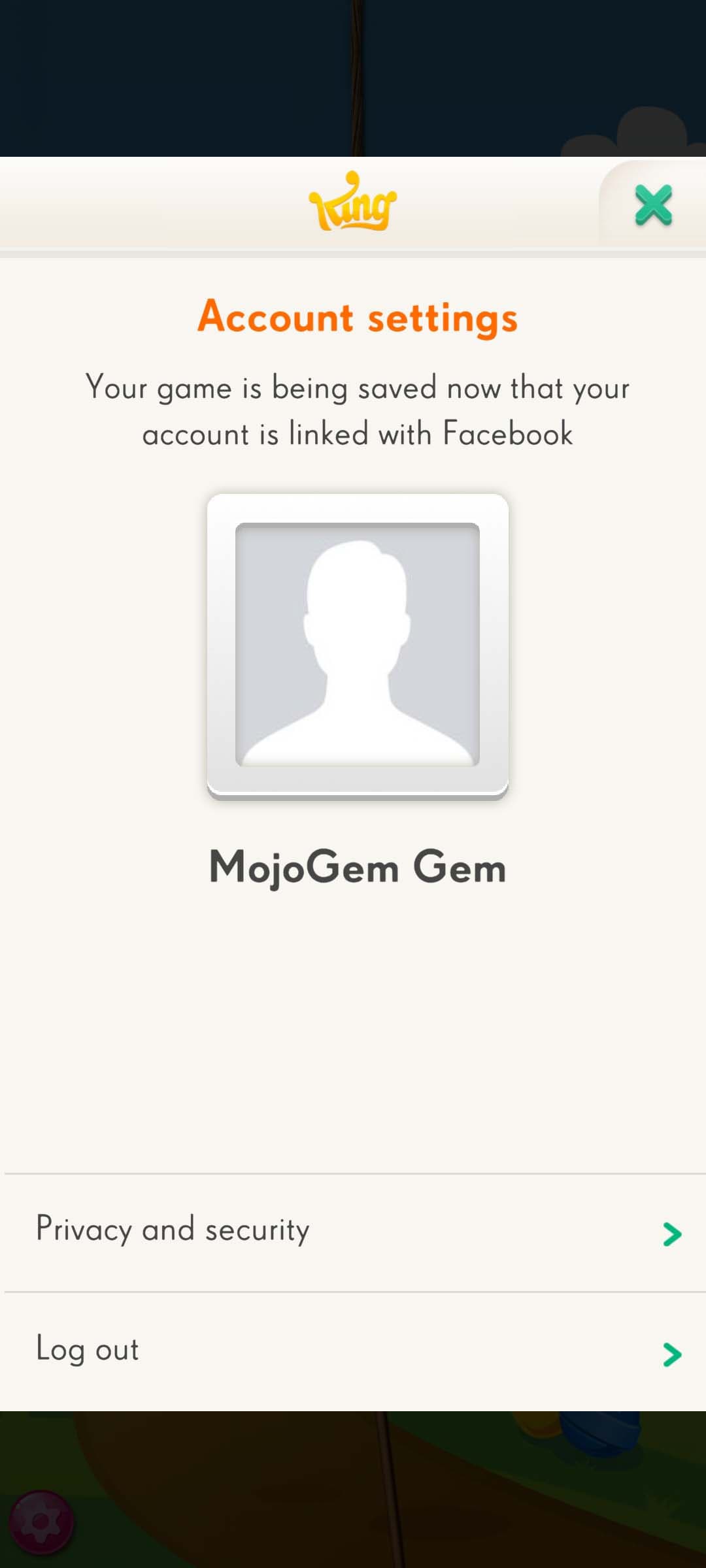Select the Log out row
This screenshot has width=706, height=1568.
tap(353, 1351)
